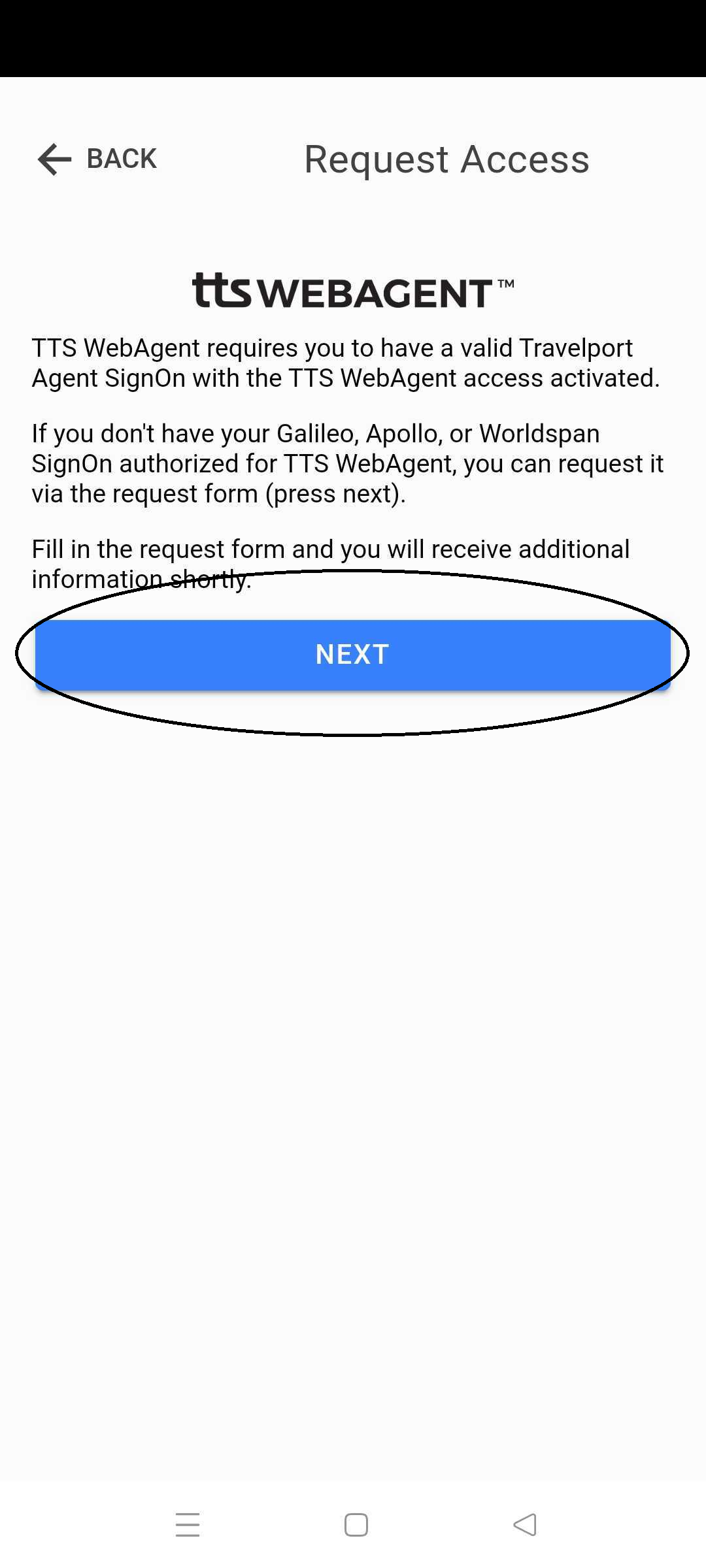Select the trademark symbol after WEBAGENT

click(x=506, y=282)
